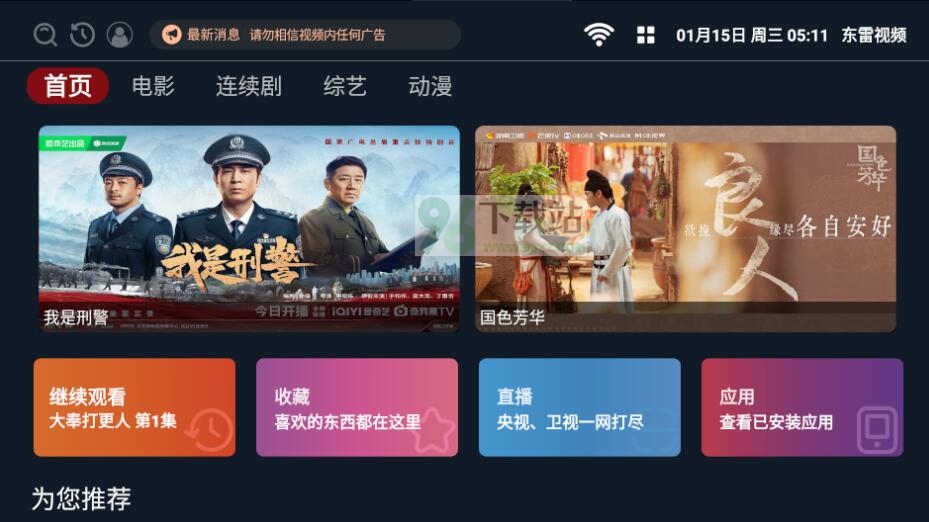Continue watching 大奉打更人 第1集
Viewport: 929px width, 522px height.
(x=135, y=408)
